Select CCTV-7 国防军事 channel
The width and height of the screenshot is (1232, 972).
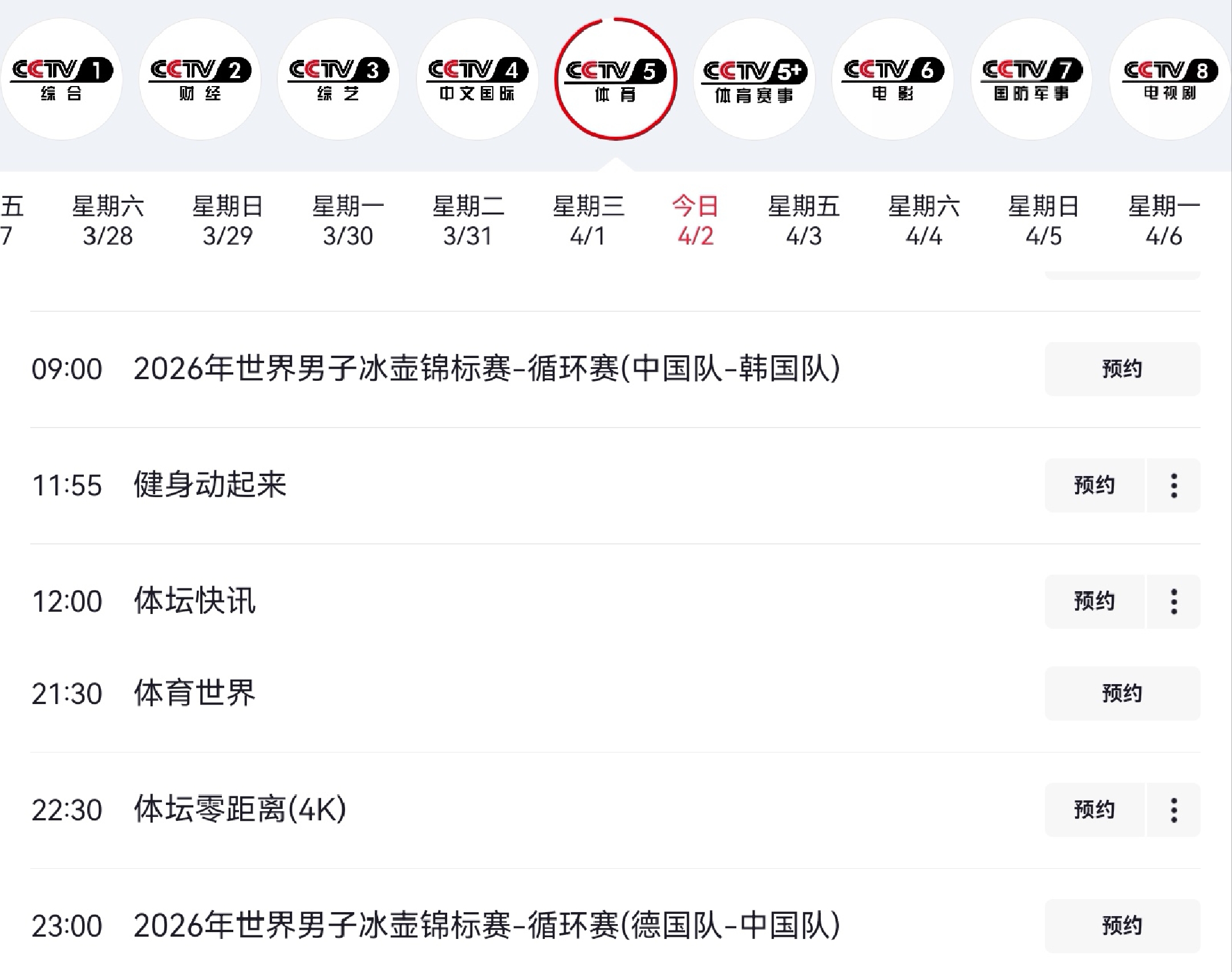[1031, 79]
